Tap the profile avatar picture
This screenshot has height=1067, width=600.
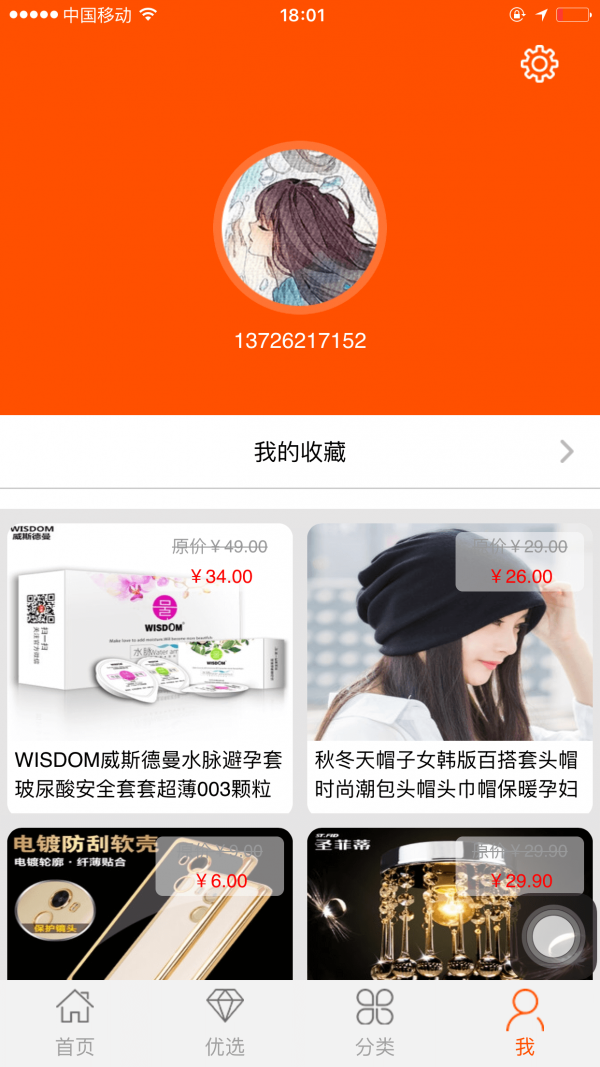300,227
